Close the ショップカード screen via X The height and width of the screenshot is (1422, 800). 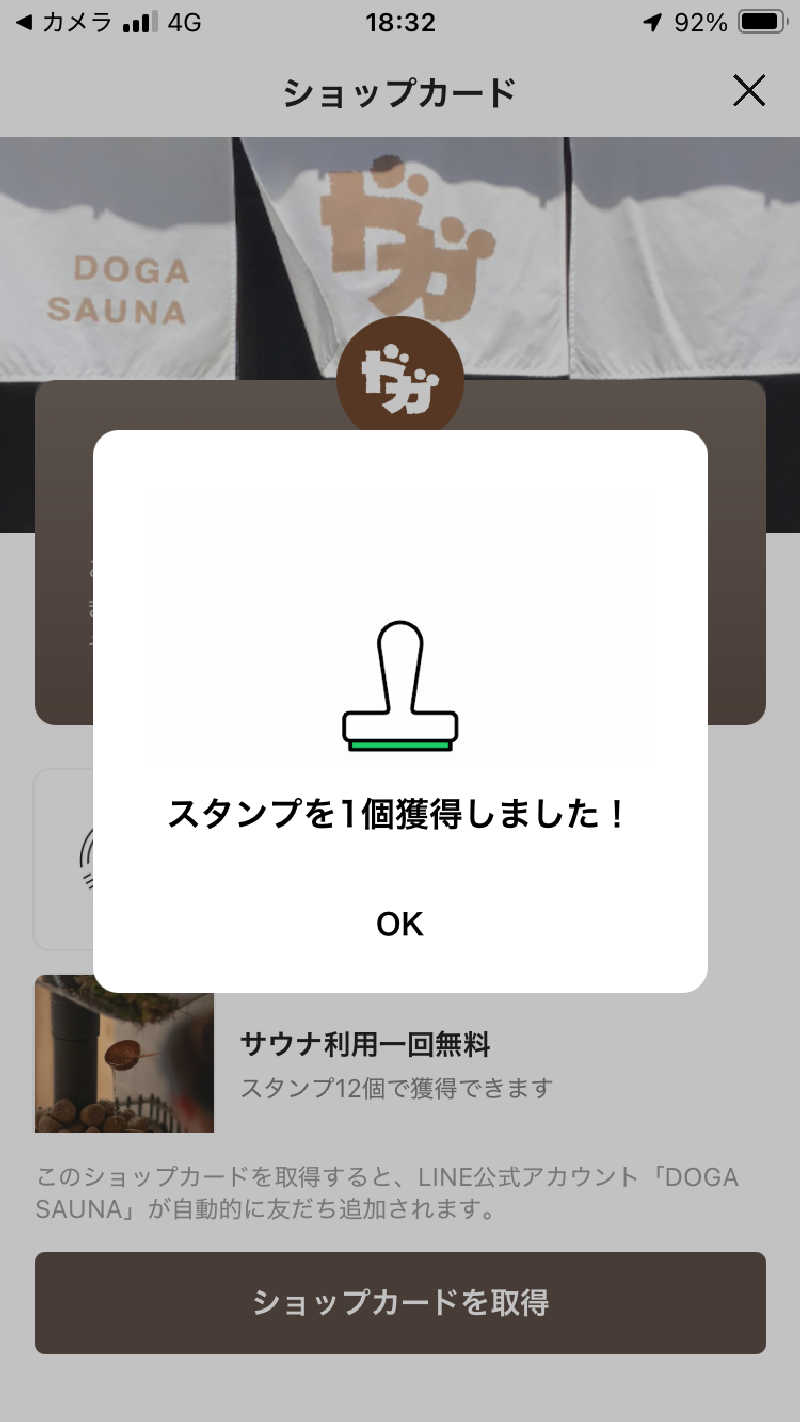(x=749, y=91)
